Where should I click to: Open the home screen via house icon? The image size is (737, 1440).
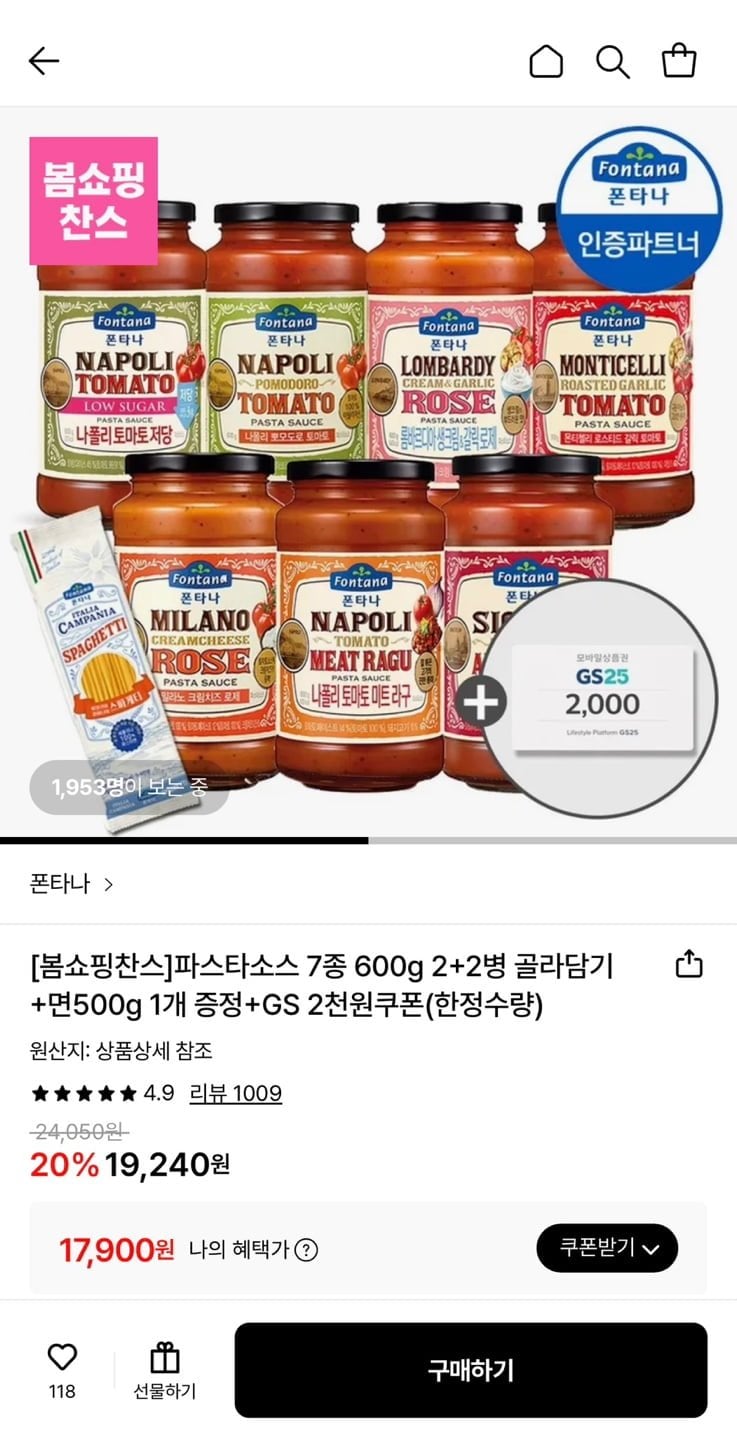tap(548, 60)
